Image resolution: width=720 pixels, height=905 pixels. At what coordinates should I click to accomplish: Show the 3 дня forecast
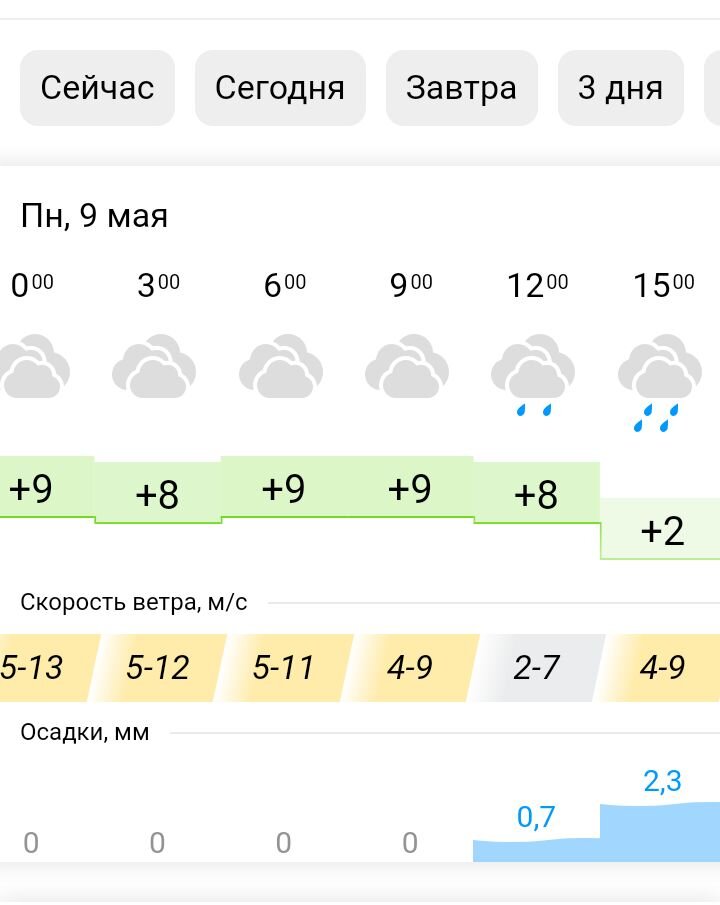[620, 88]
